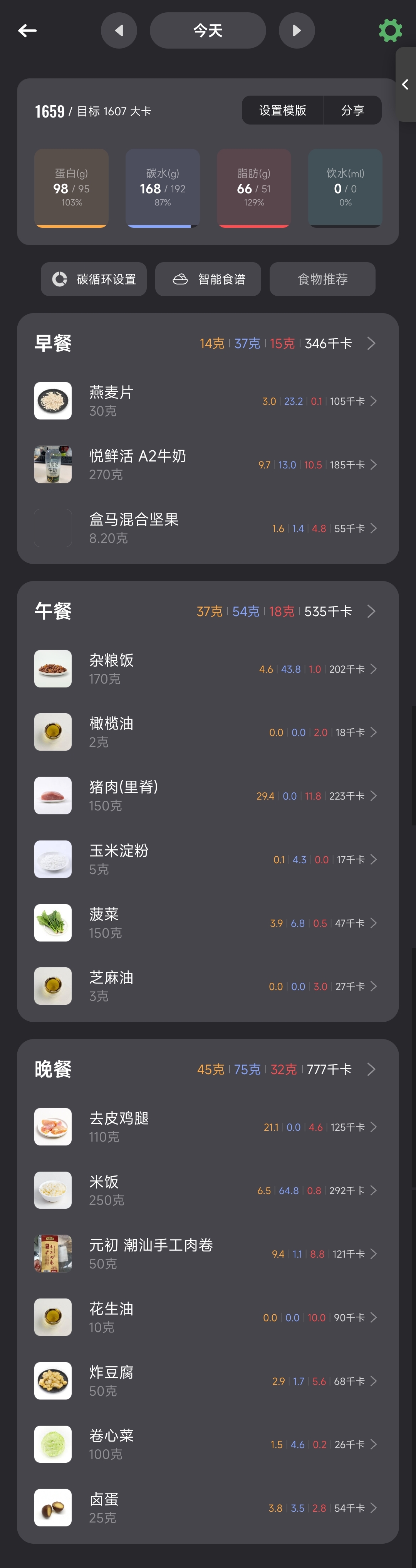Open the 悦鲜活 A2牛奶 entry
The image size is (416, 1568).
(x=207, y=465)
